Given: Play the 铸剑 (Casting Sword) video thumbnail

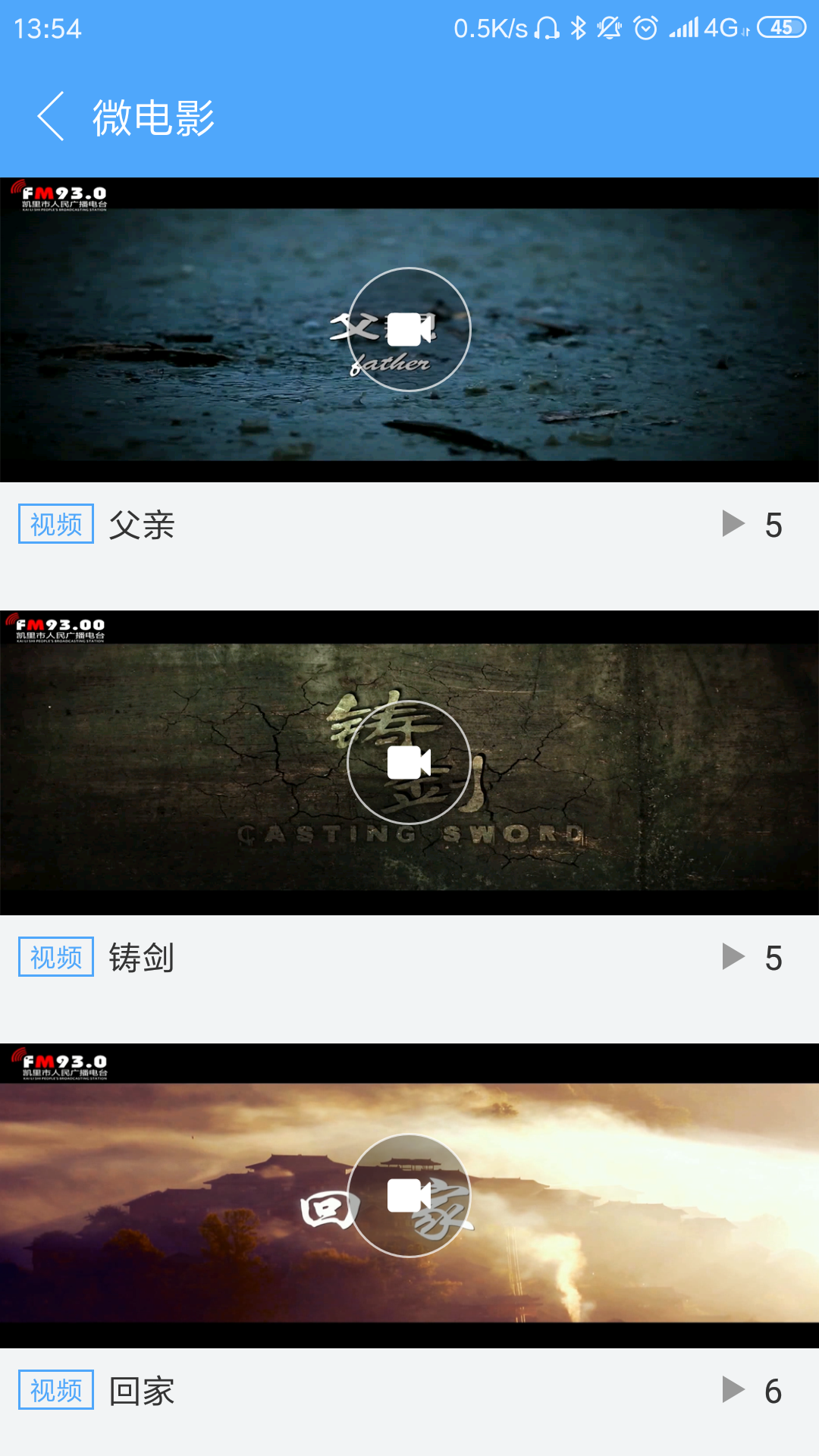Looking at the screenshot, I should coord(409,762).
